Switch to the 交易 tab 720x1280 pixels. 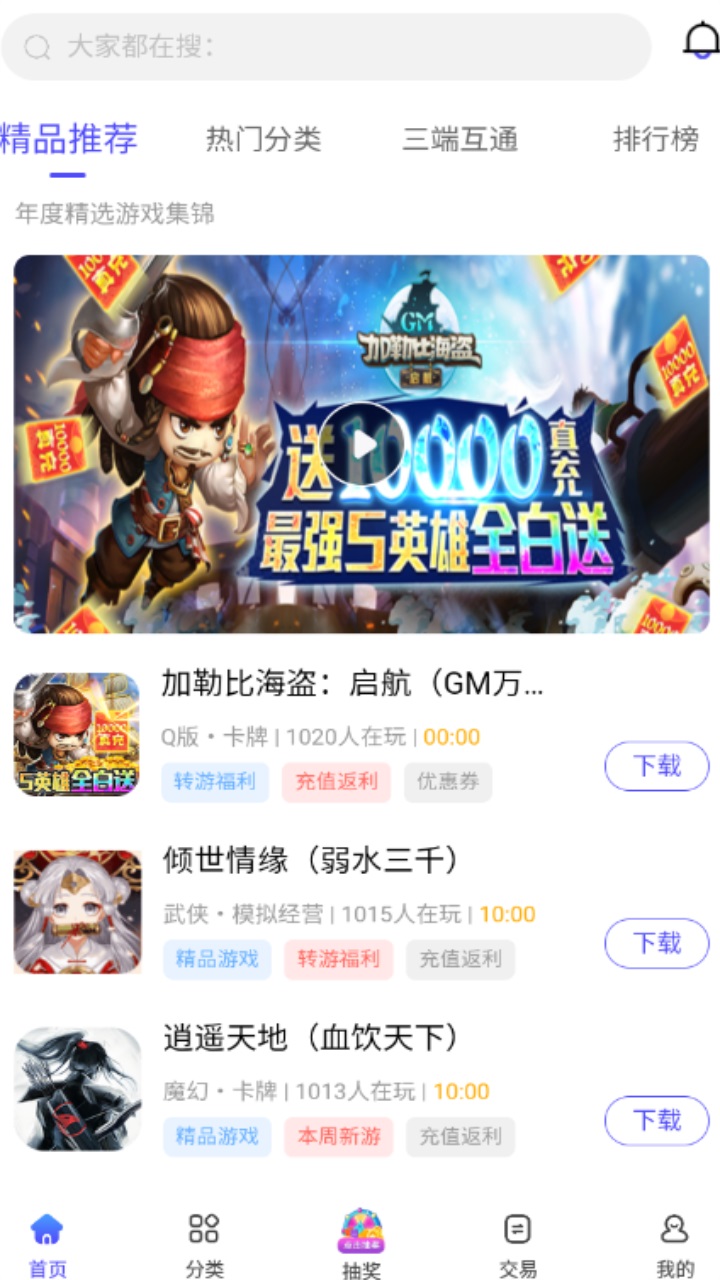tap(518, 1245)
